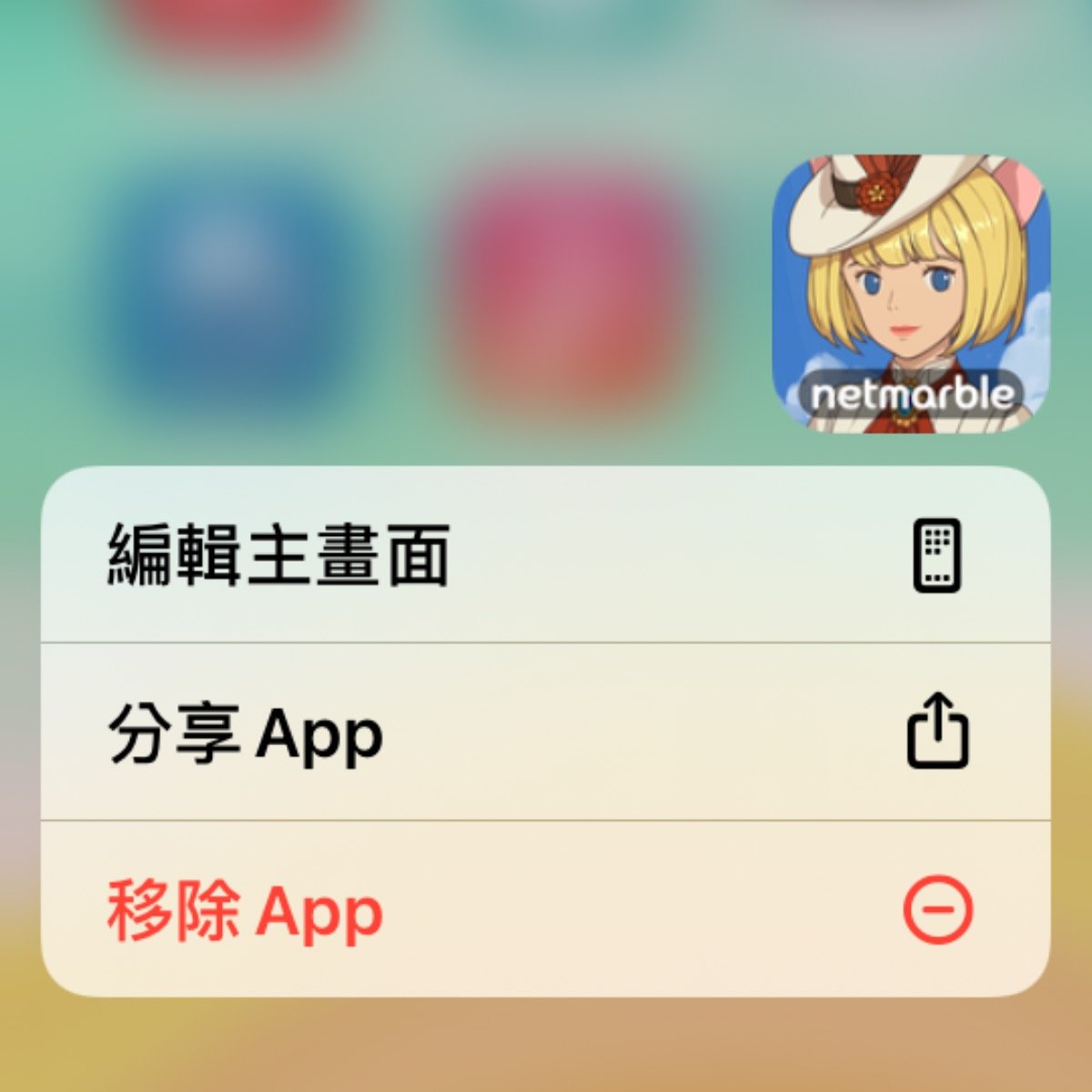
Task: Select 編輯主畫面 to edit home screen
Action: (x=278, y=554)
